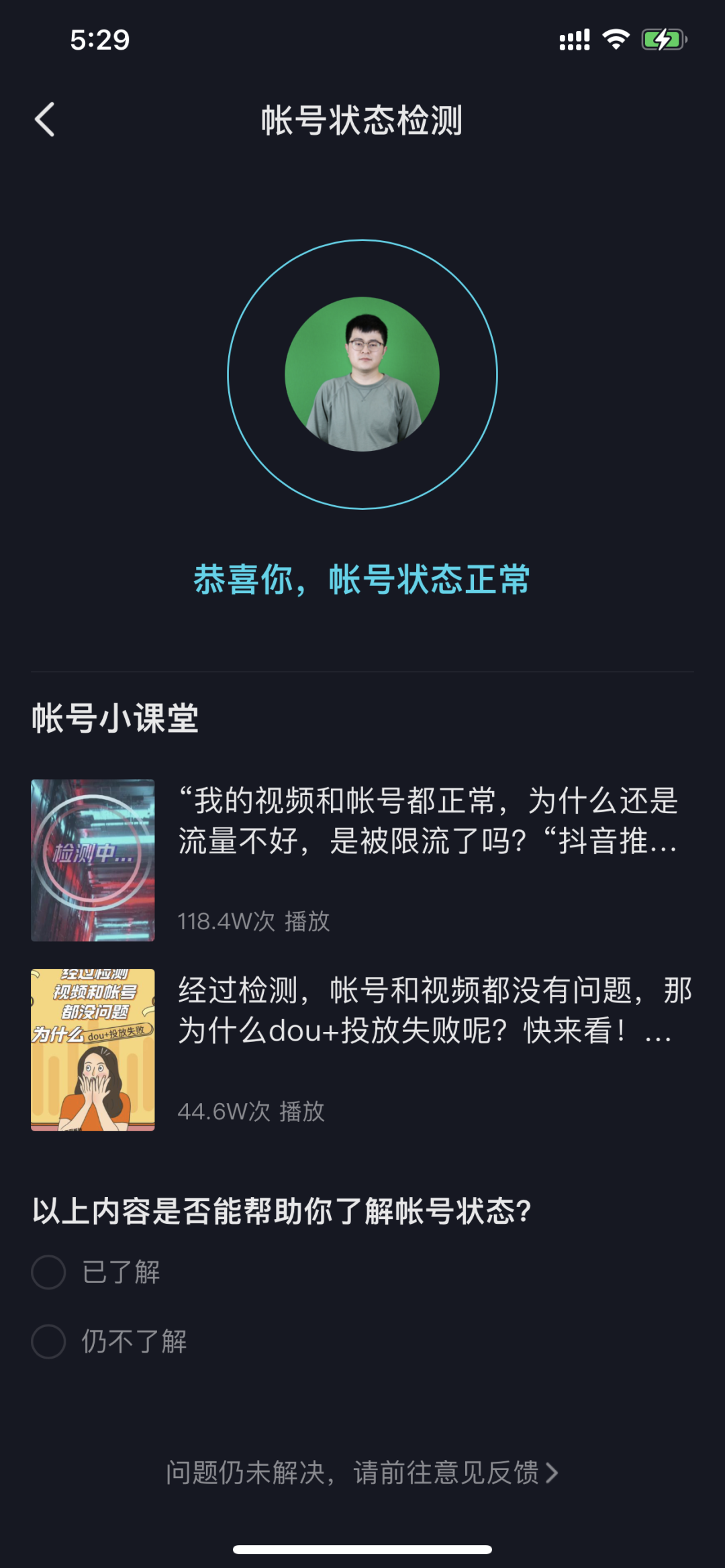725x1568 pixels.
Task: Open the video about dou+投放失败
Action: (362, 1049)
